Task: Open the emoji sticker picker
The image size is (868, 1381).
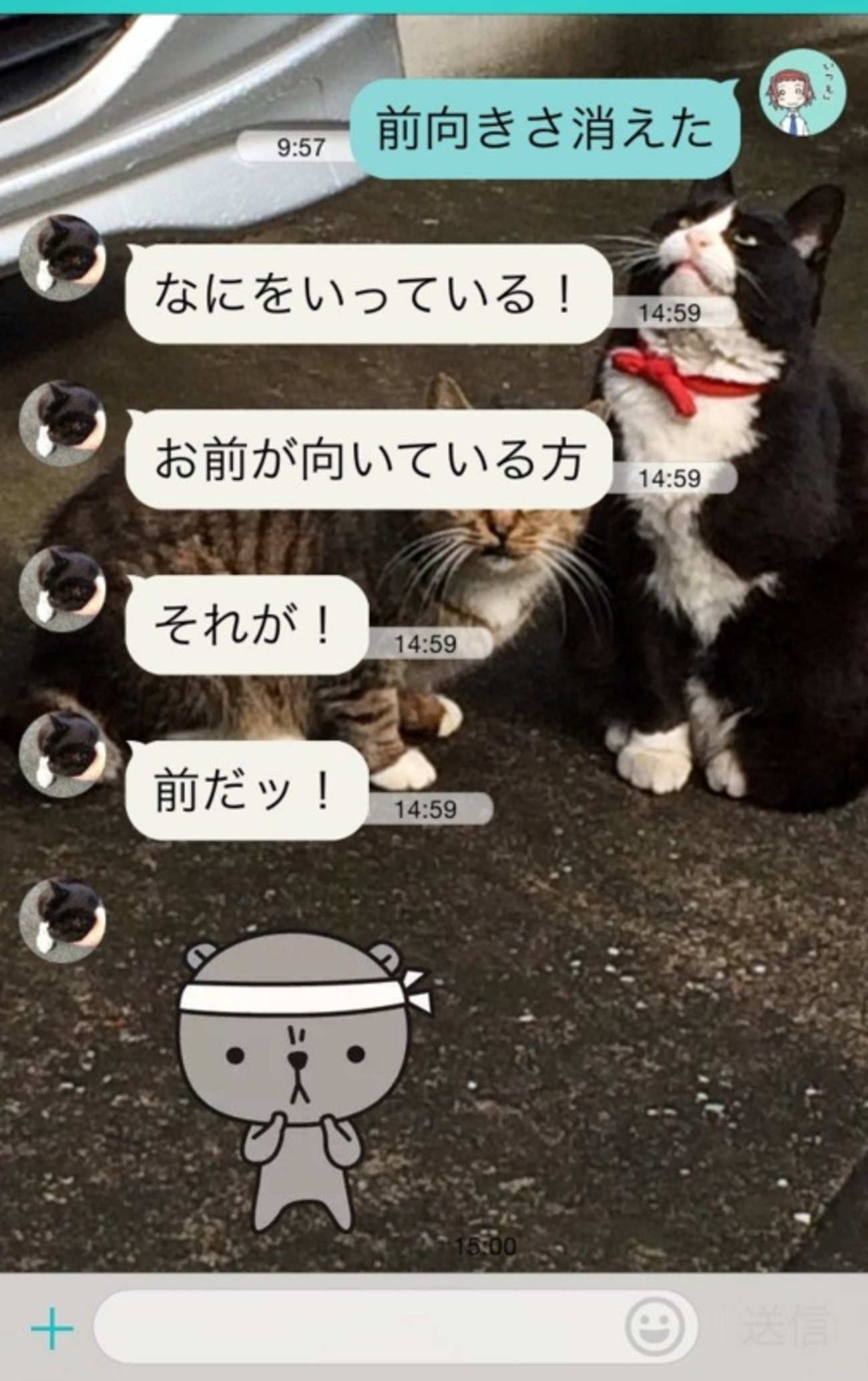Action: (656, 1327)
